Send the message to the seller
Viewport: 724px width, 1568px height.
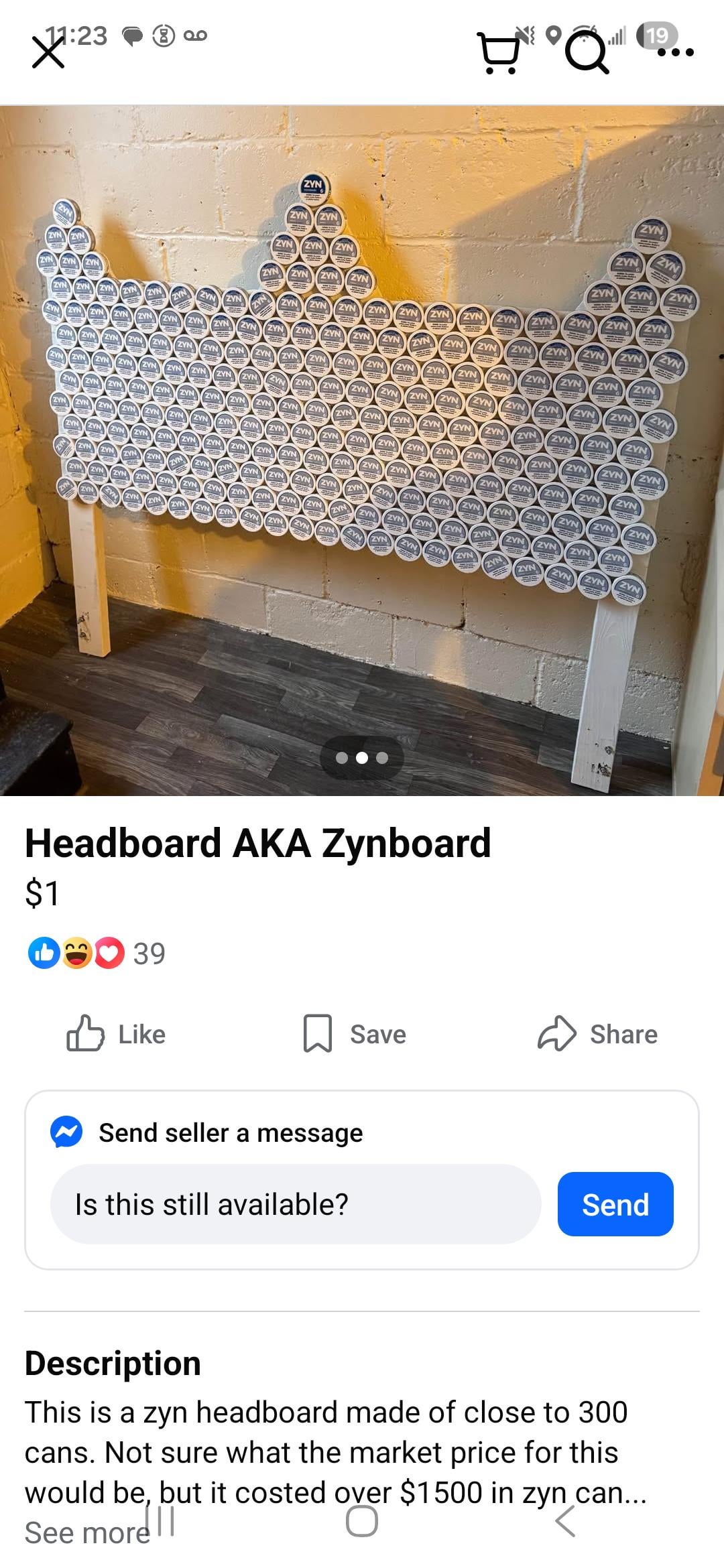pyautogui.click(x=615, y=1204)
